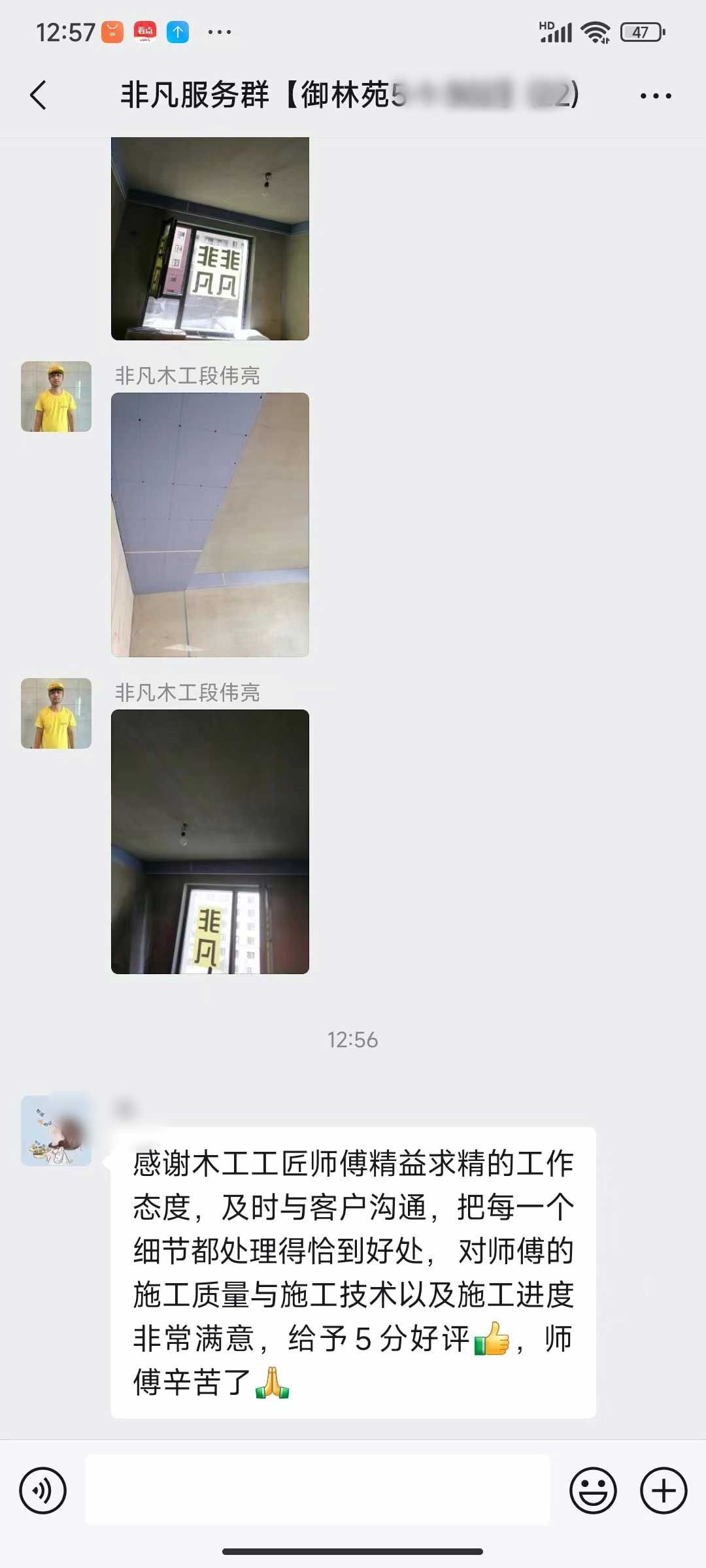
Task: Open the dark room photo with one 非凡 sign
Action: 210,841
